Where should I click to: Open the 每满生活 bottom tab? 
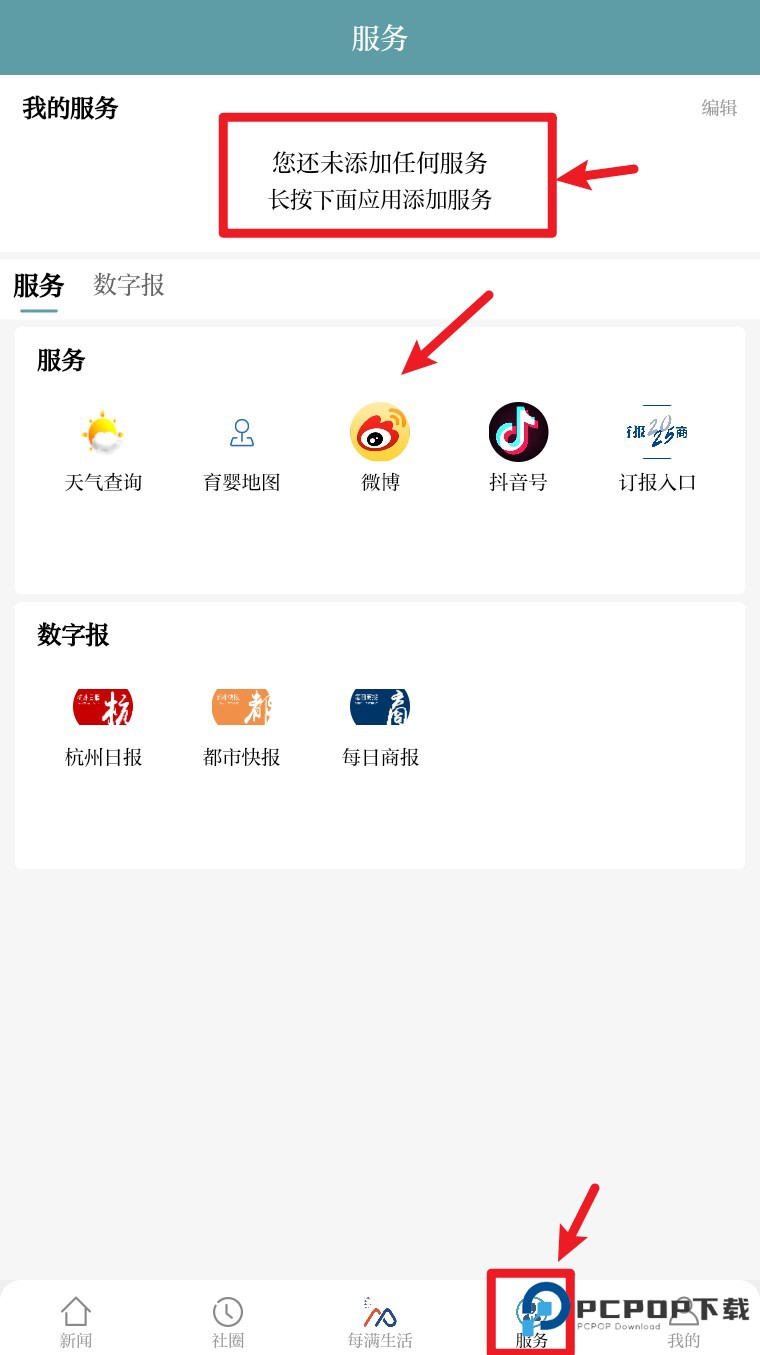tap(380, 1321)
